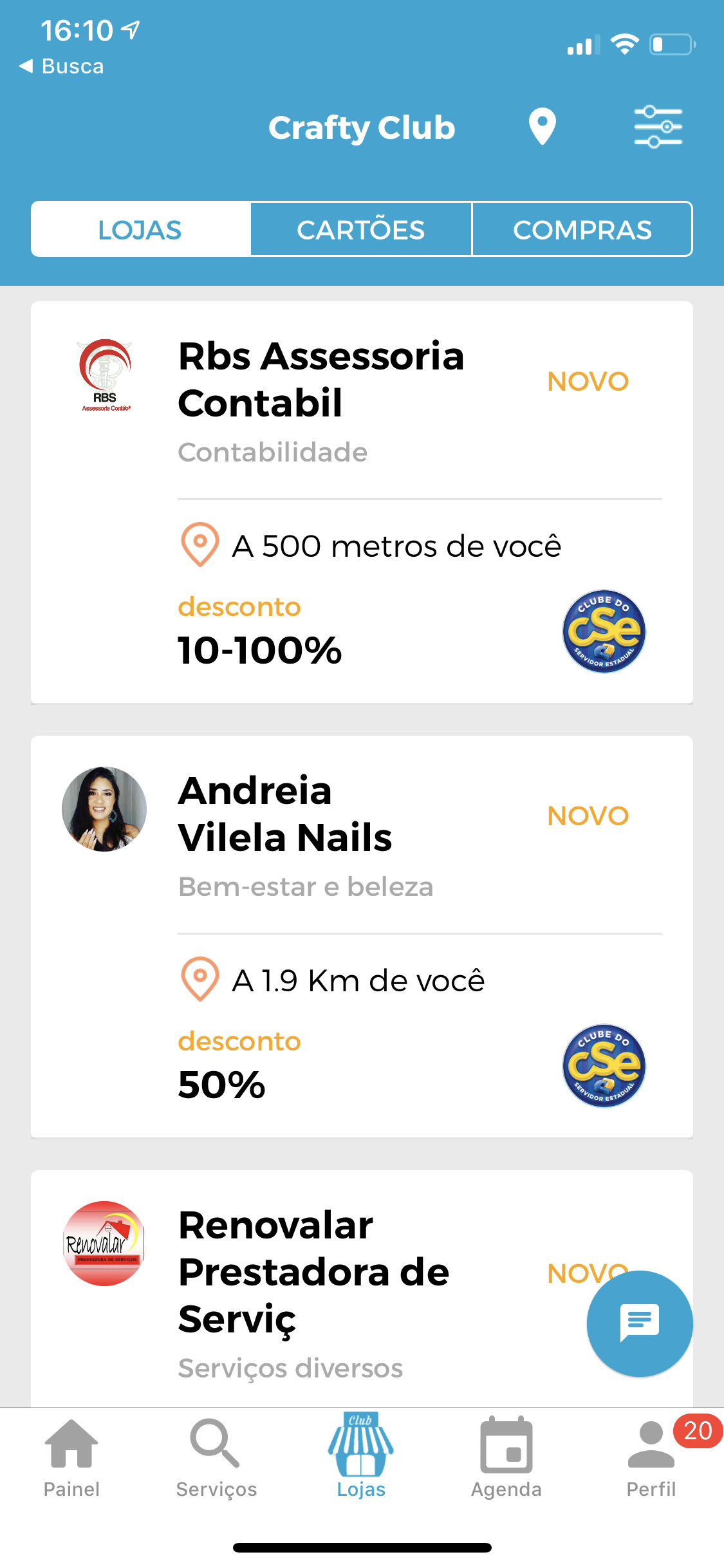724x1568 pixels.
Task: Return to Busca via back arrow
Action: (62, 66)
